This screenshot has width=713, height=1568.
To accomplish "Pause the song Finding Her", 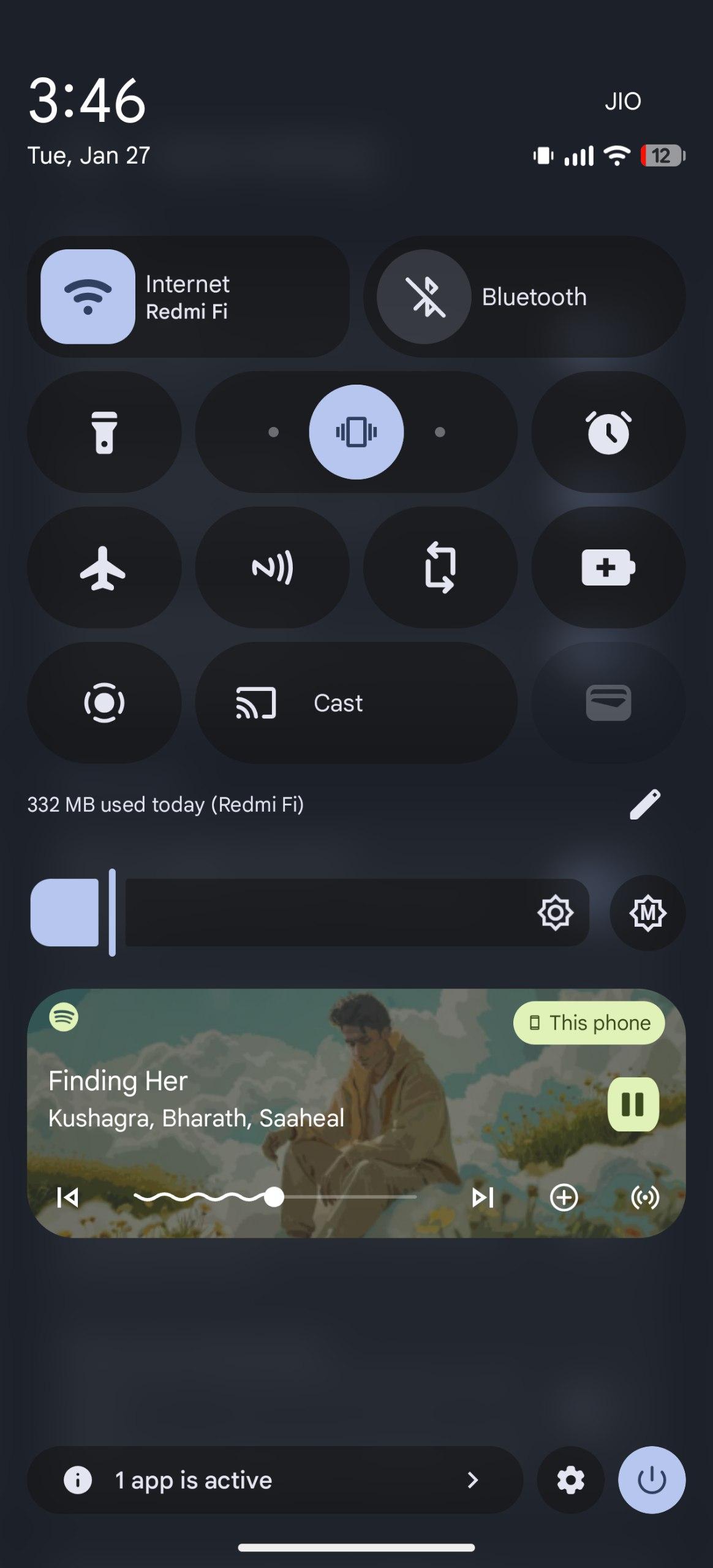I will pyautogui.click(x=633, y=1104).
